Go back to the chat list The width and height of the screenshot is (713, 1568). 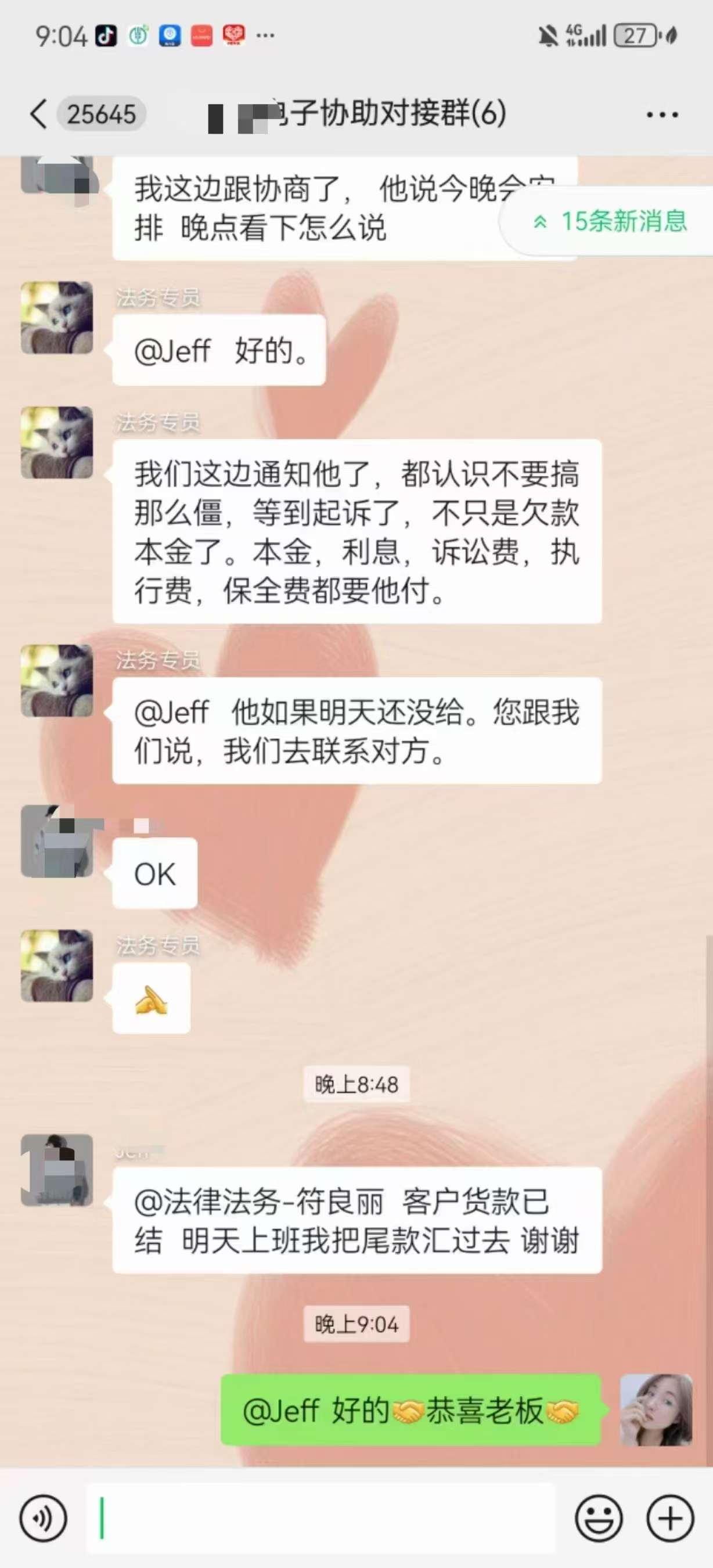point(39,114)
